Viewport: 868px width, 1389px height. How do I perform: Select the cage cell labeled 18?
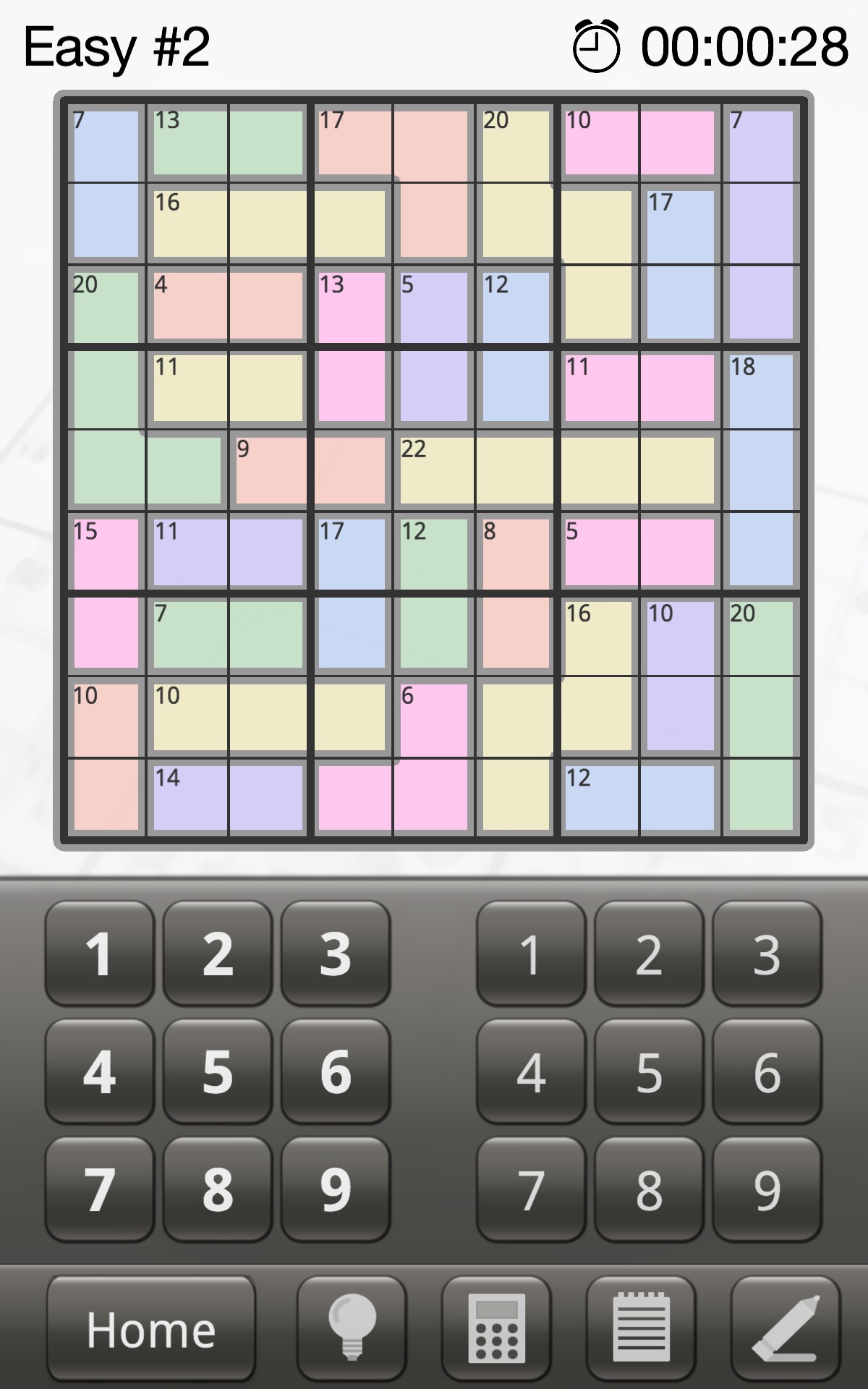762,388
